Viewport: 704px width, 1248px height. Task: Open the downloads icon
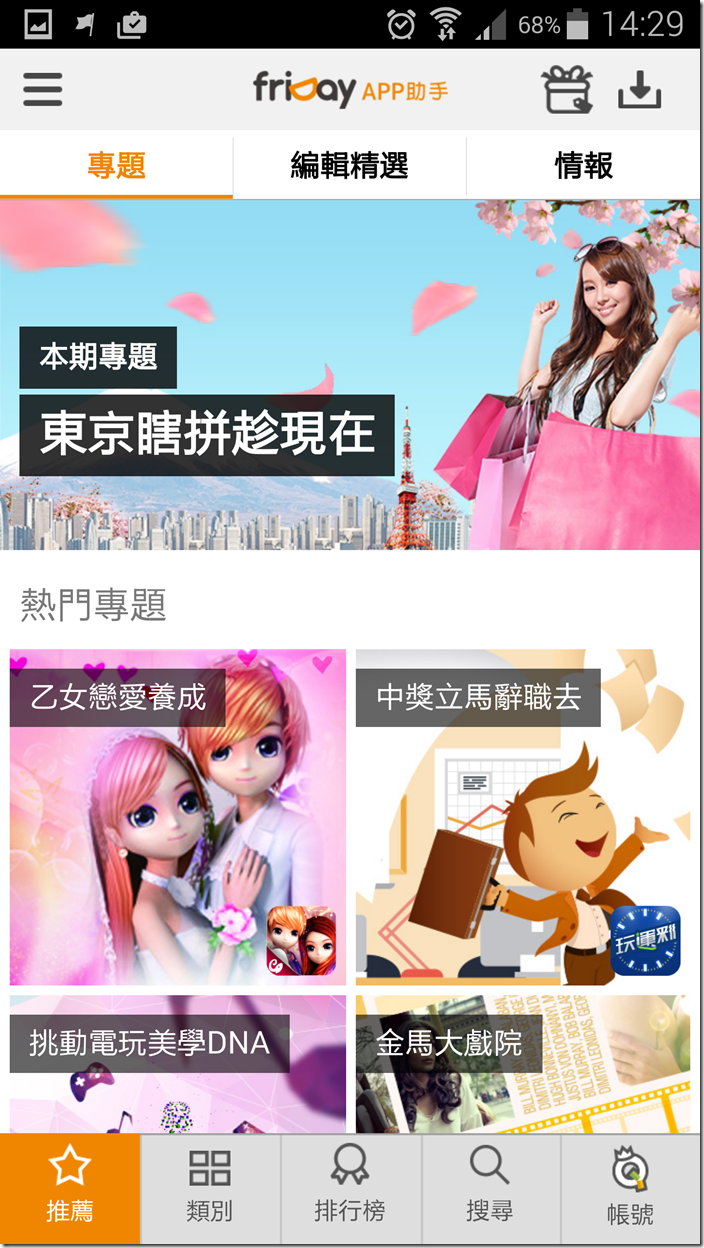pos(640,90)
